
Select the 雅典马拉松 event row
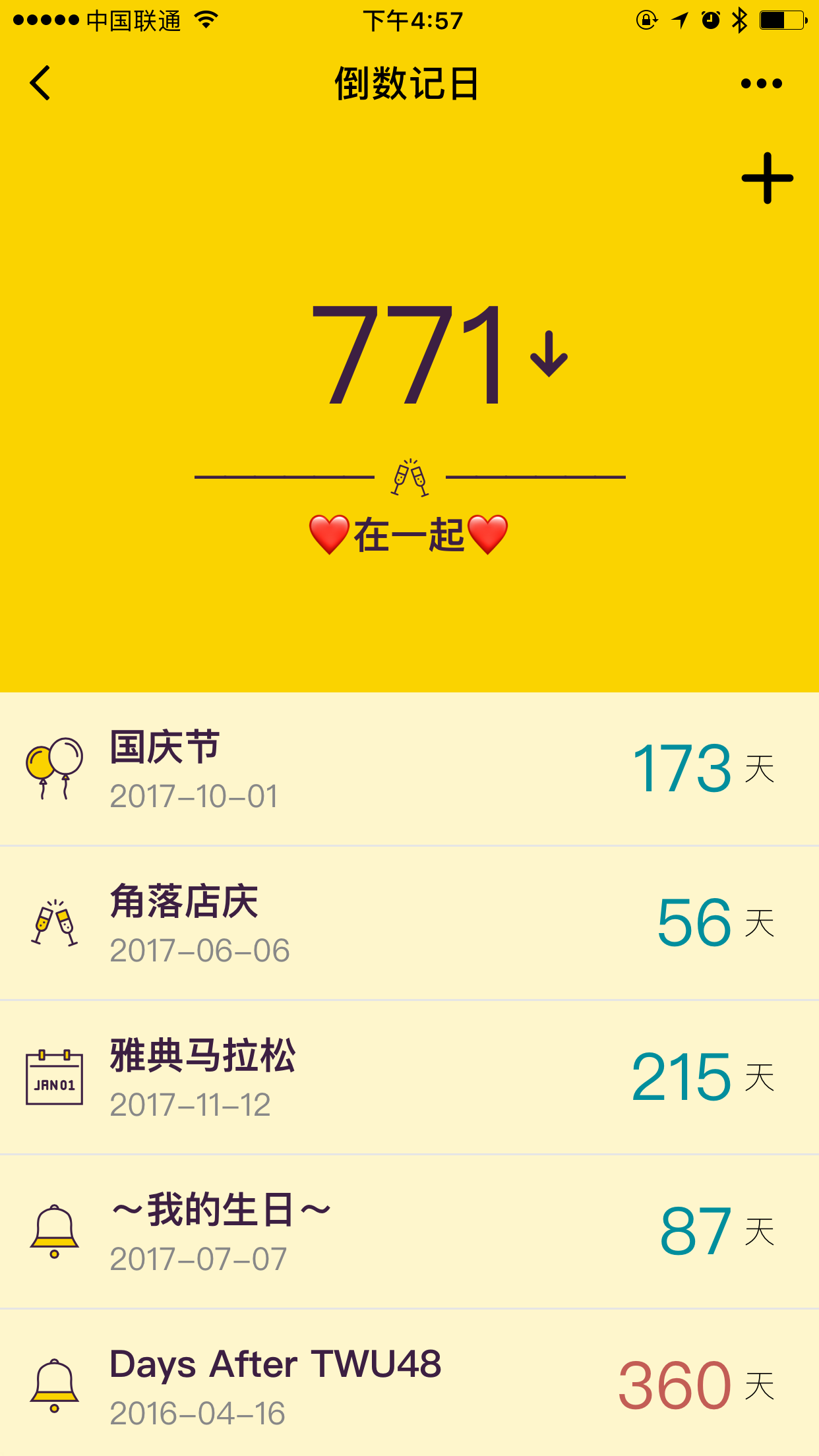409,1077
